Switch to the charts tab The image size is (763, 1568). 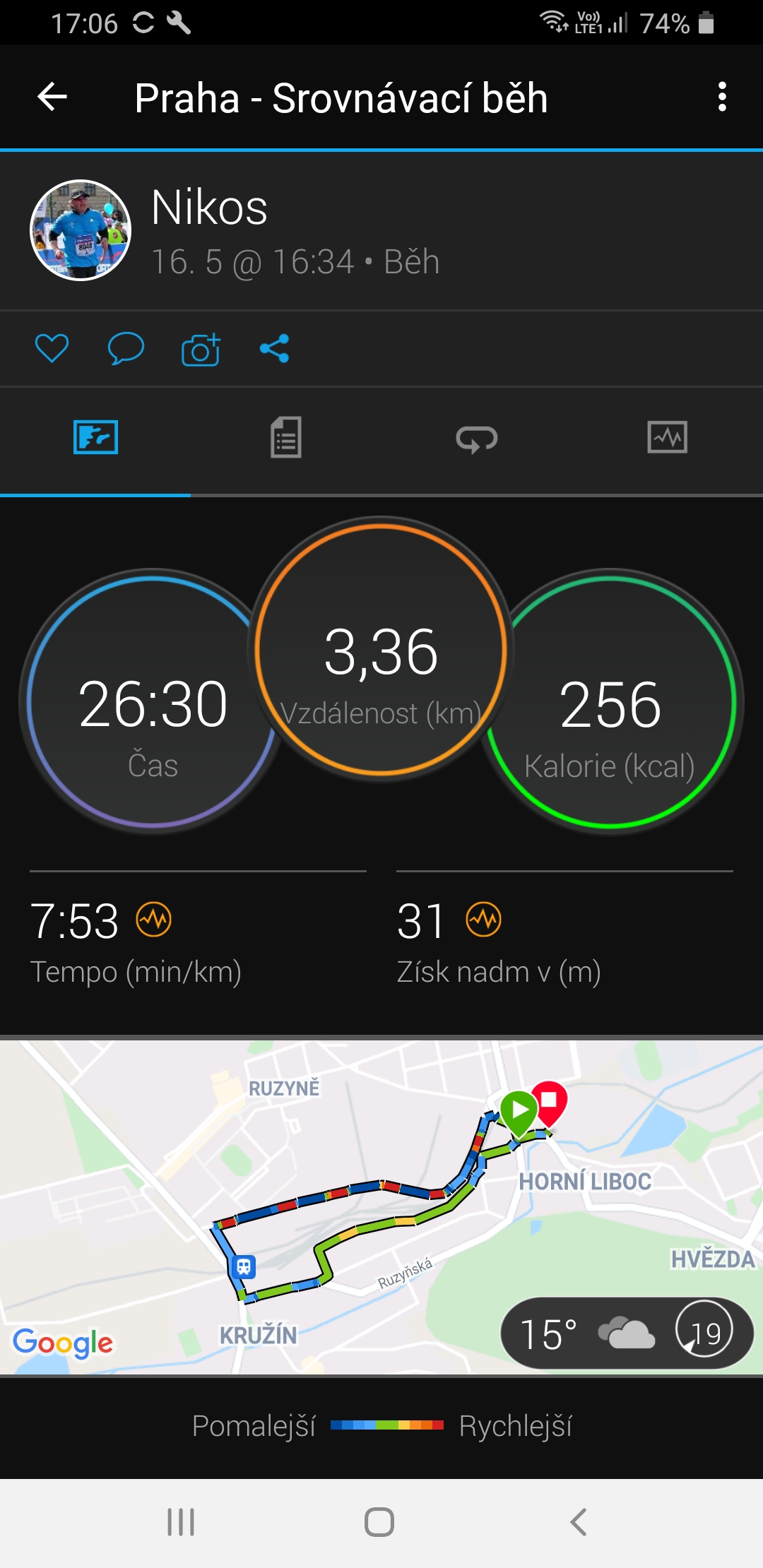tap(667, 437)
